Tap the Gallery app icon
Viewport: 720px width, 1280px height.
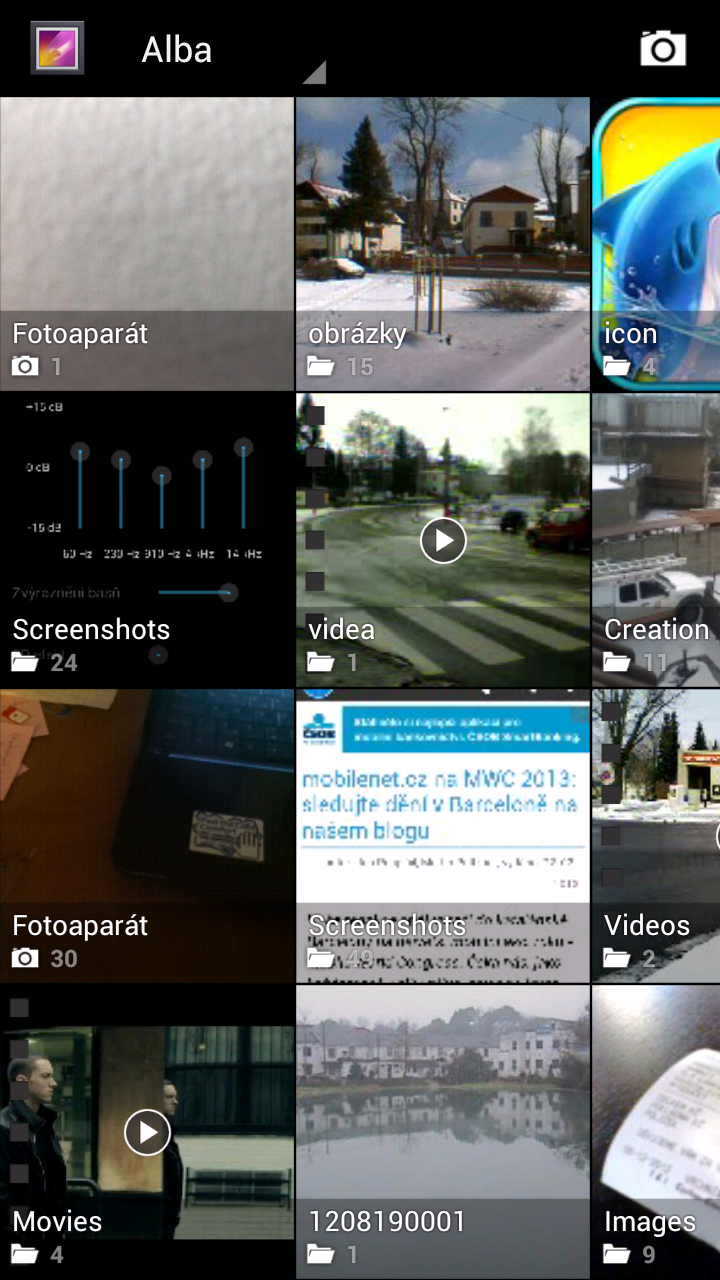[x=57, y=48]
